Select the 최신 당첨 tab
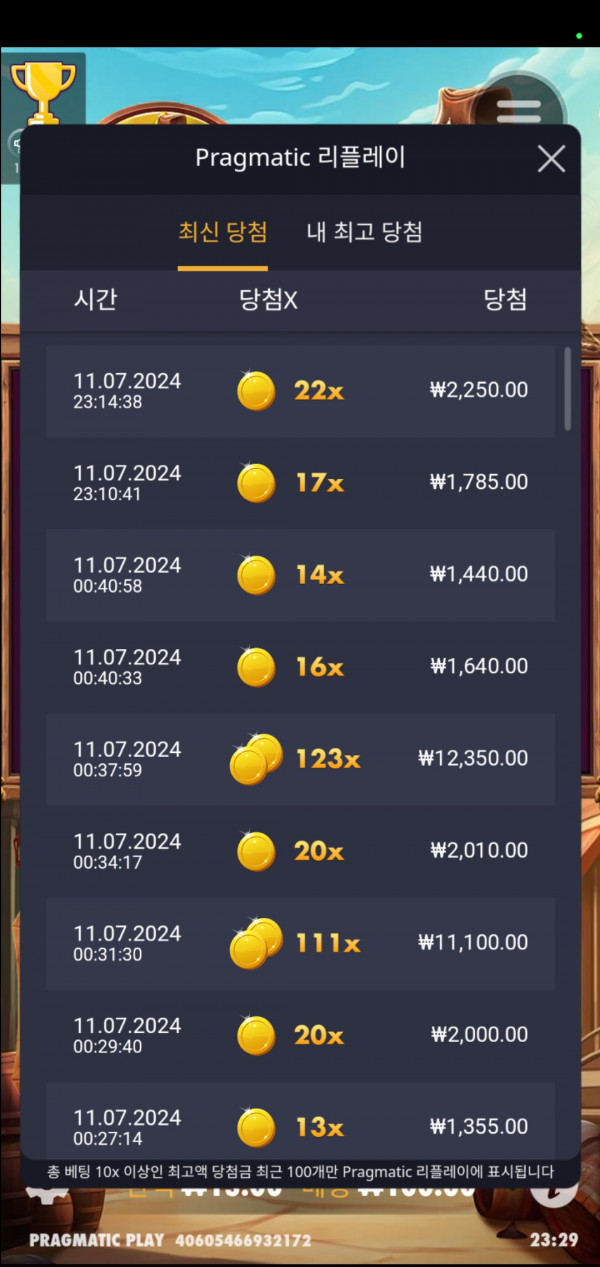The height and width of the screenshot is (1267, 600). coord(223,232)
